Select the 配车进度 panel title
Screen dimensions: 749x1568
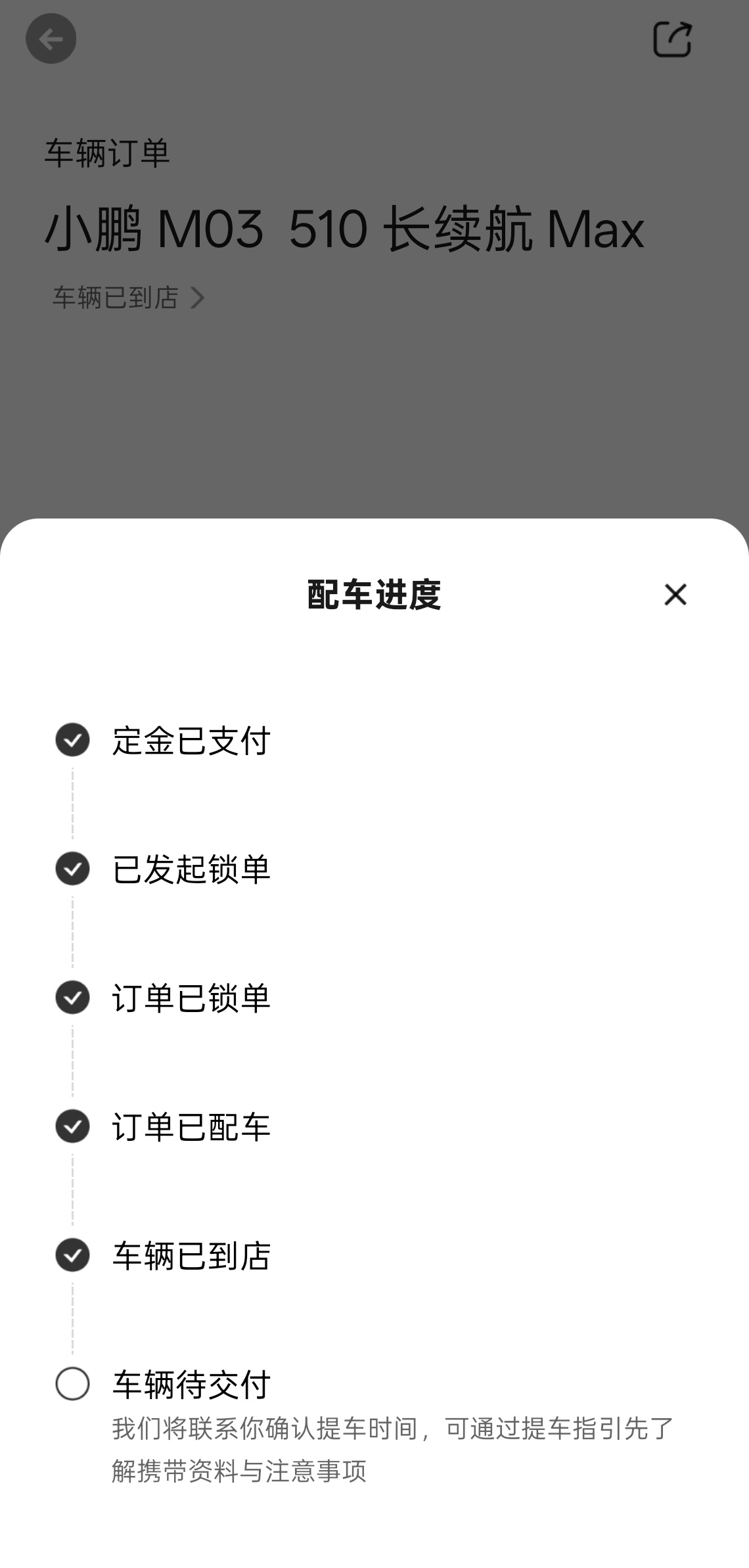374,593
